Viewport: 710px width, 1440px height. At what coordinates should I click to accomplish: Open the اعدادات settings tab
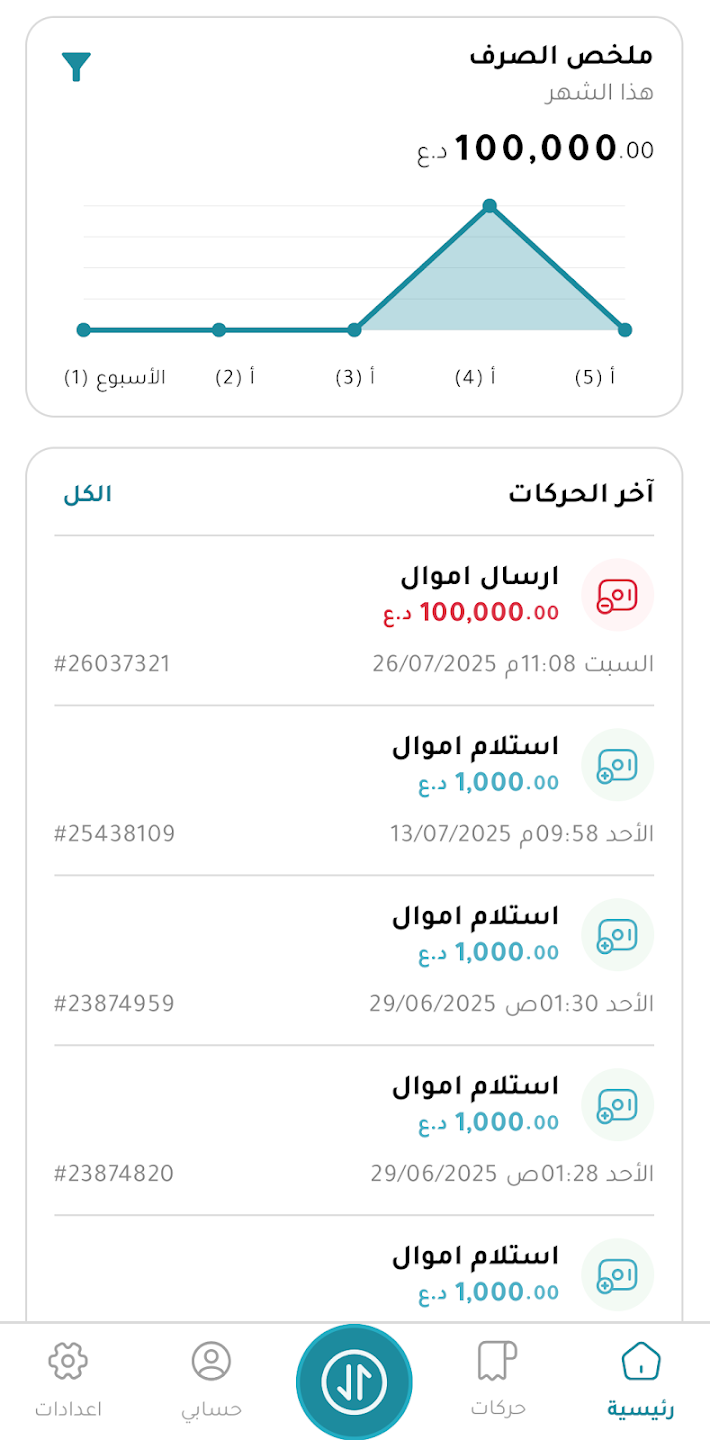(68, 1381)
